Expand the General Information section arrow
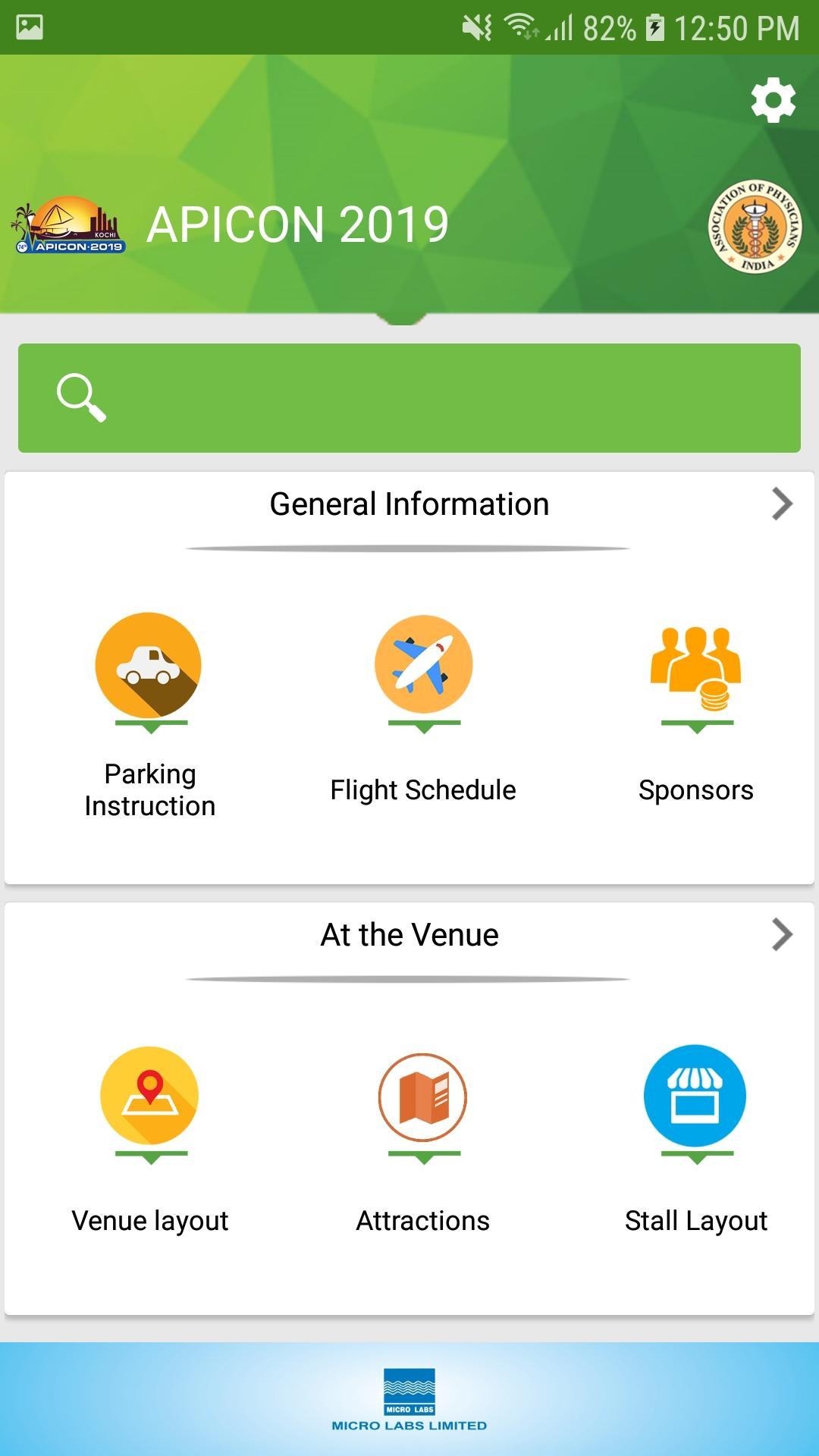 782,504
